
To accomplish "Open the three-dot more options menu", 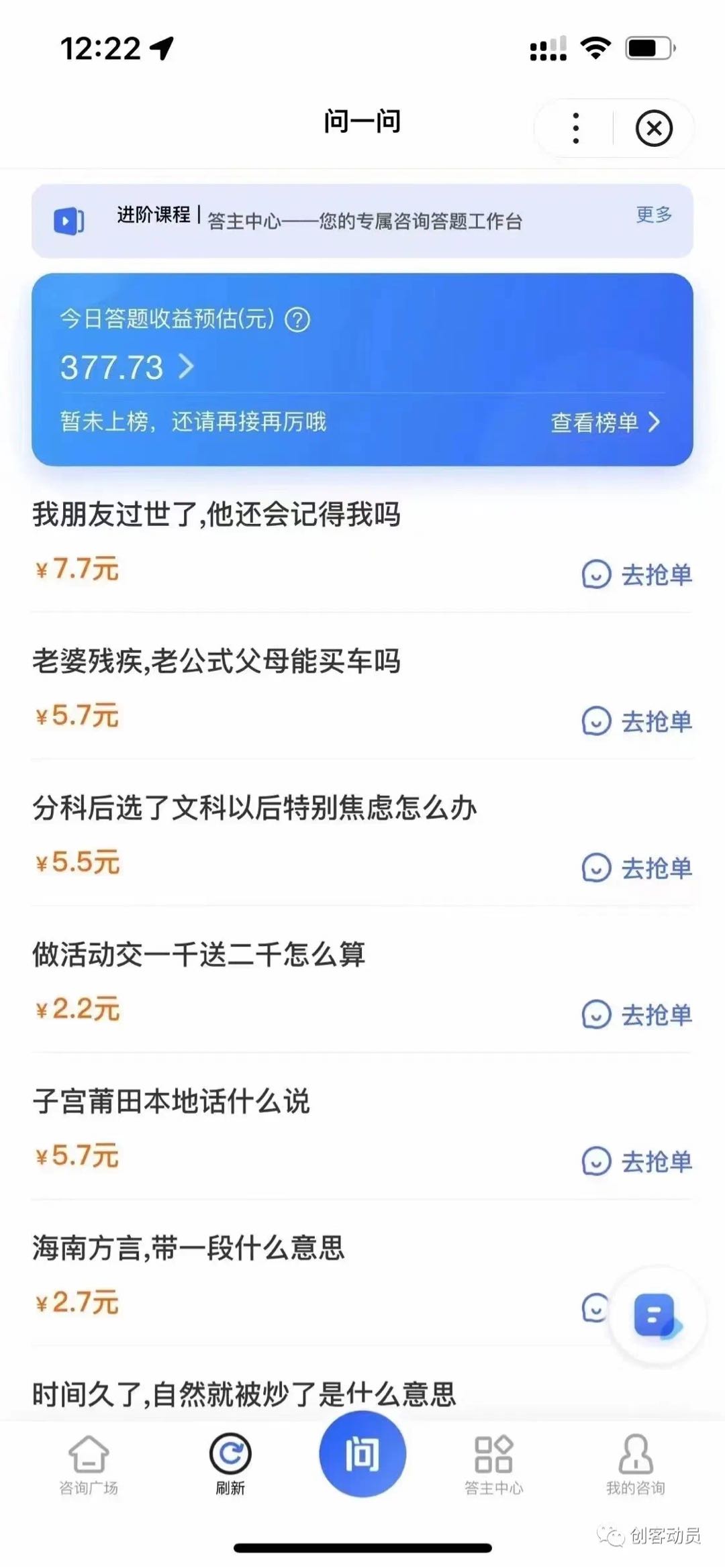I will pyautogui.click(x=575, y=128).
